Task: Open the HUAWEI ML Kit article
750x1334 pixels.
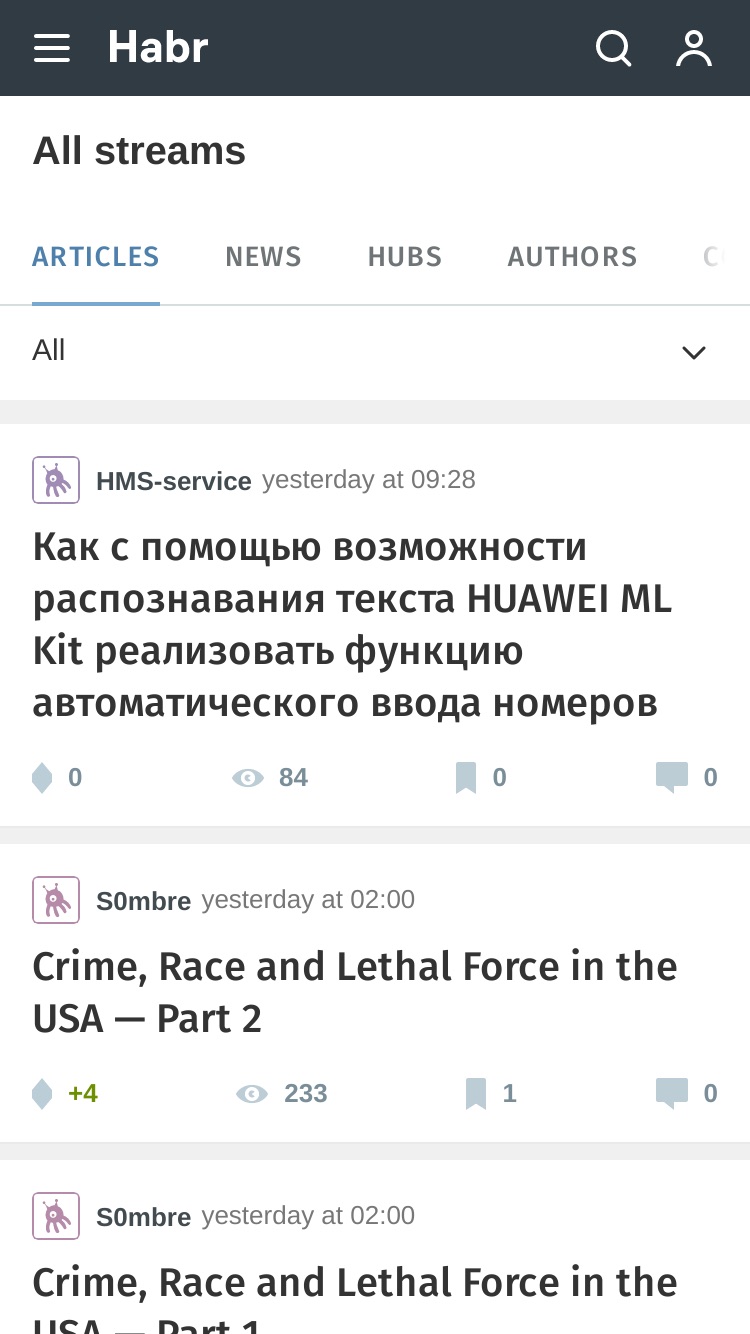Action: pos(352,625)
